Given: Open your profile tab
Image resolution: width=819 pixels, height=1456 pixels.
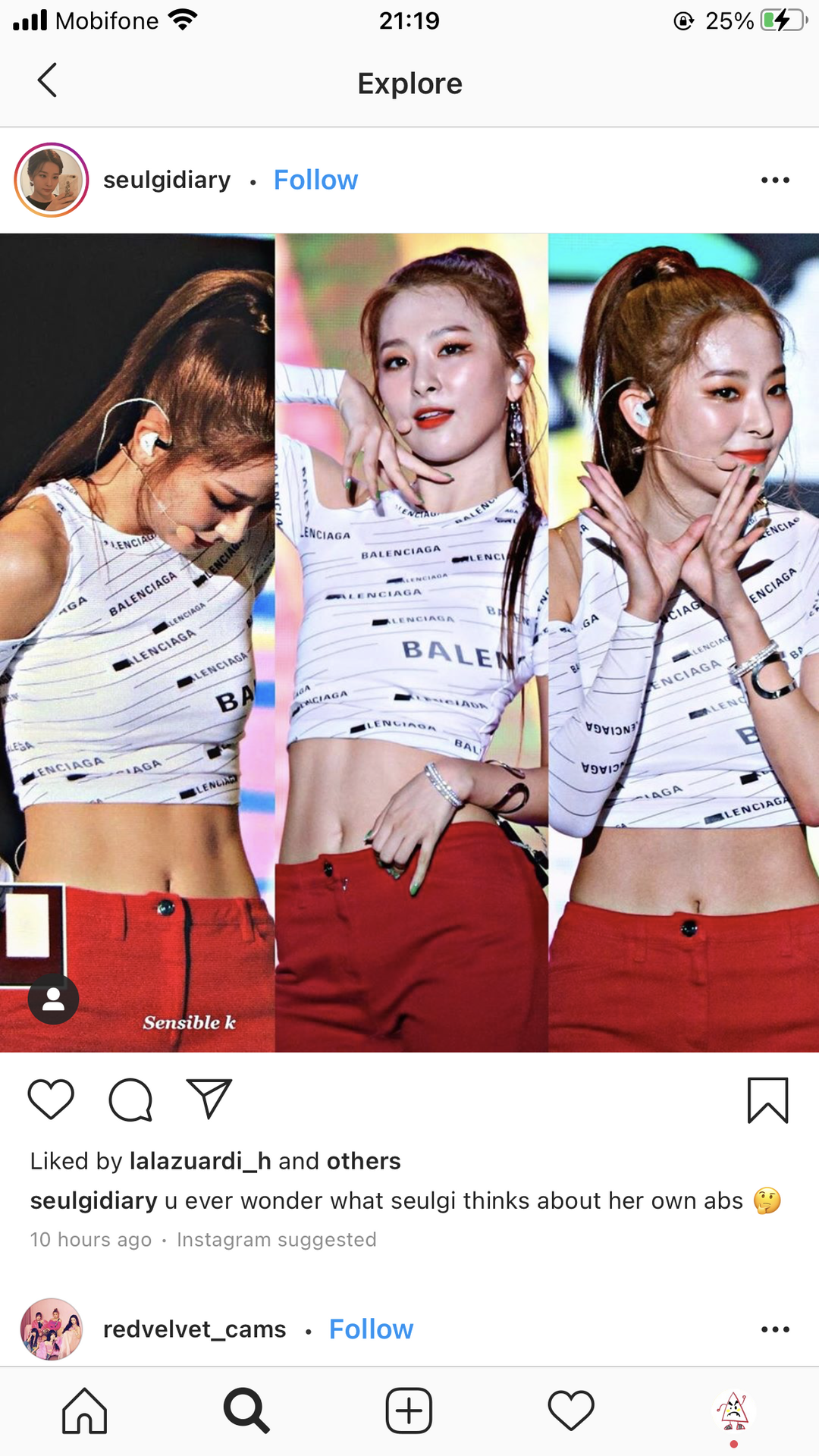Looking at the screenshot, I should (x=733, y=1411).
